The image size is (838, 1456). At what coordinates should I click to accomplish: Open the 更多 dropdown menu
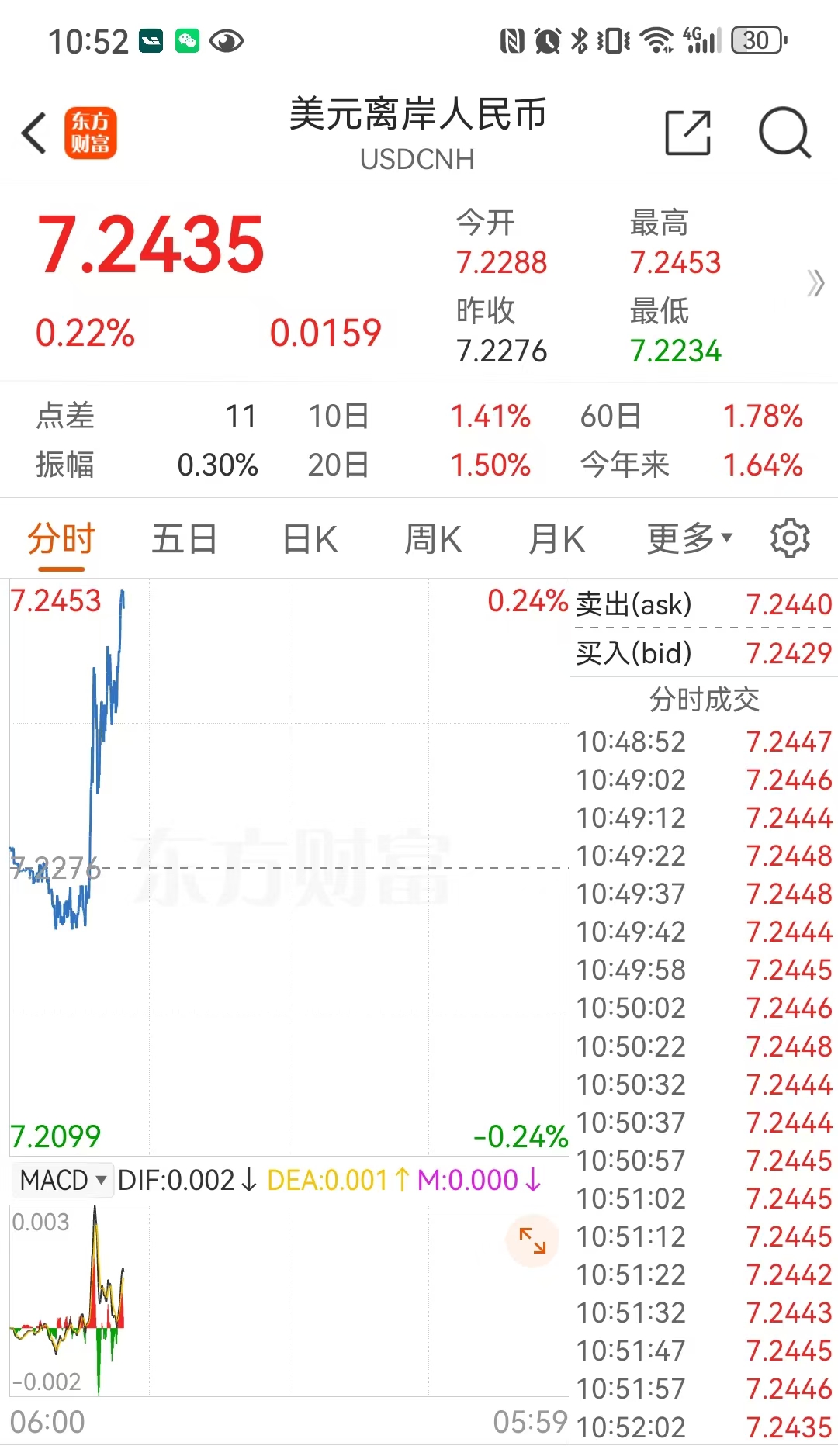click(686, 538)
